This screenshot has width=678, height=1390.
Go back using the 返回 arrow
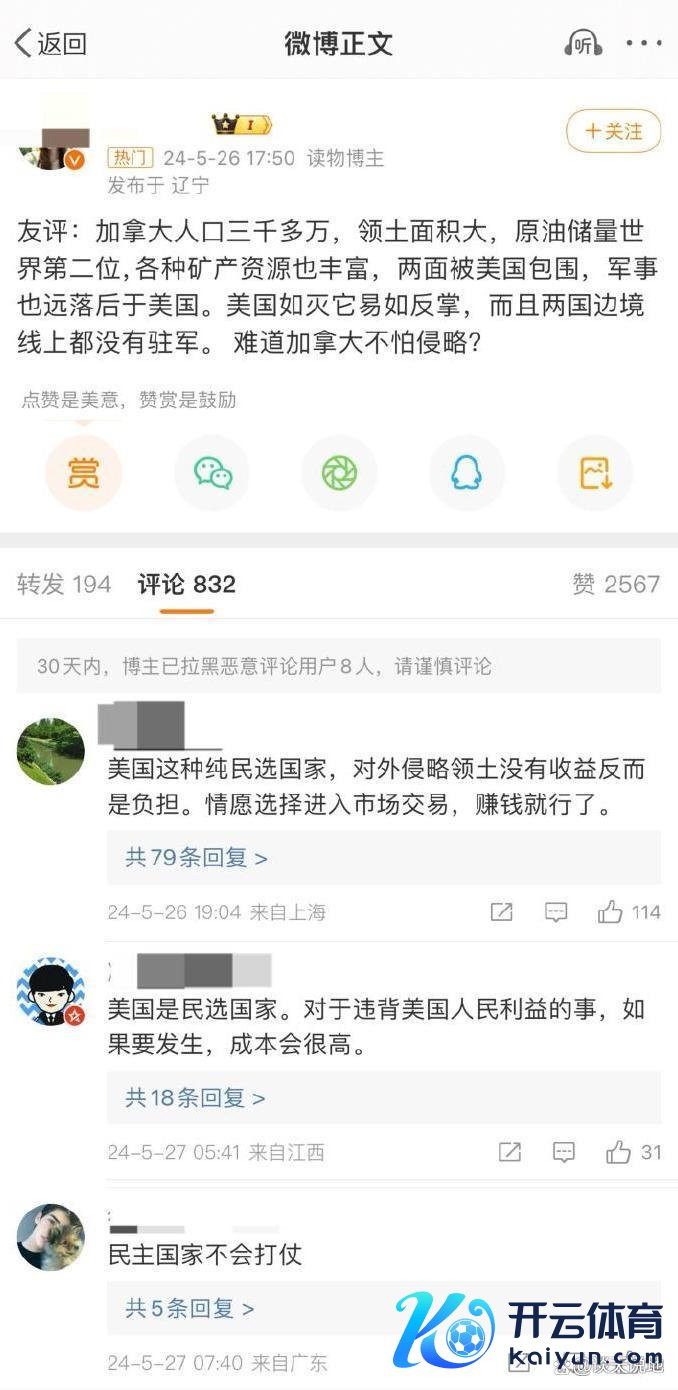point(50,44)
